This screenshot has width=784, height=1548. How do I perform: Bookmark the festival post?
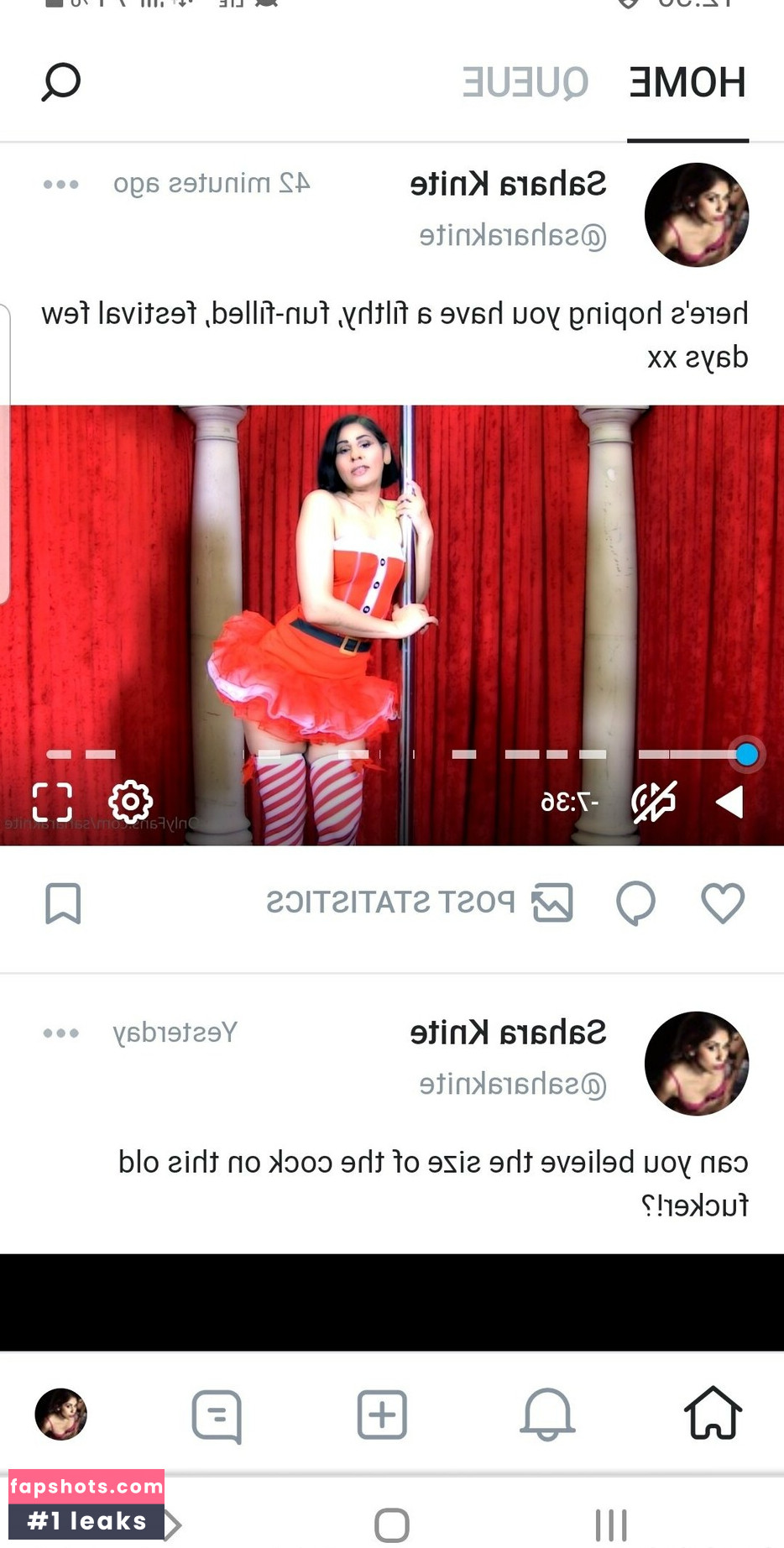[x=63, y=903]
